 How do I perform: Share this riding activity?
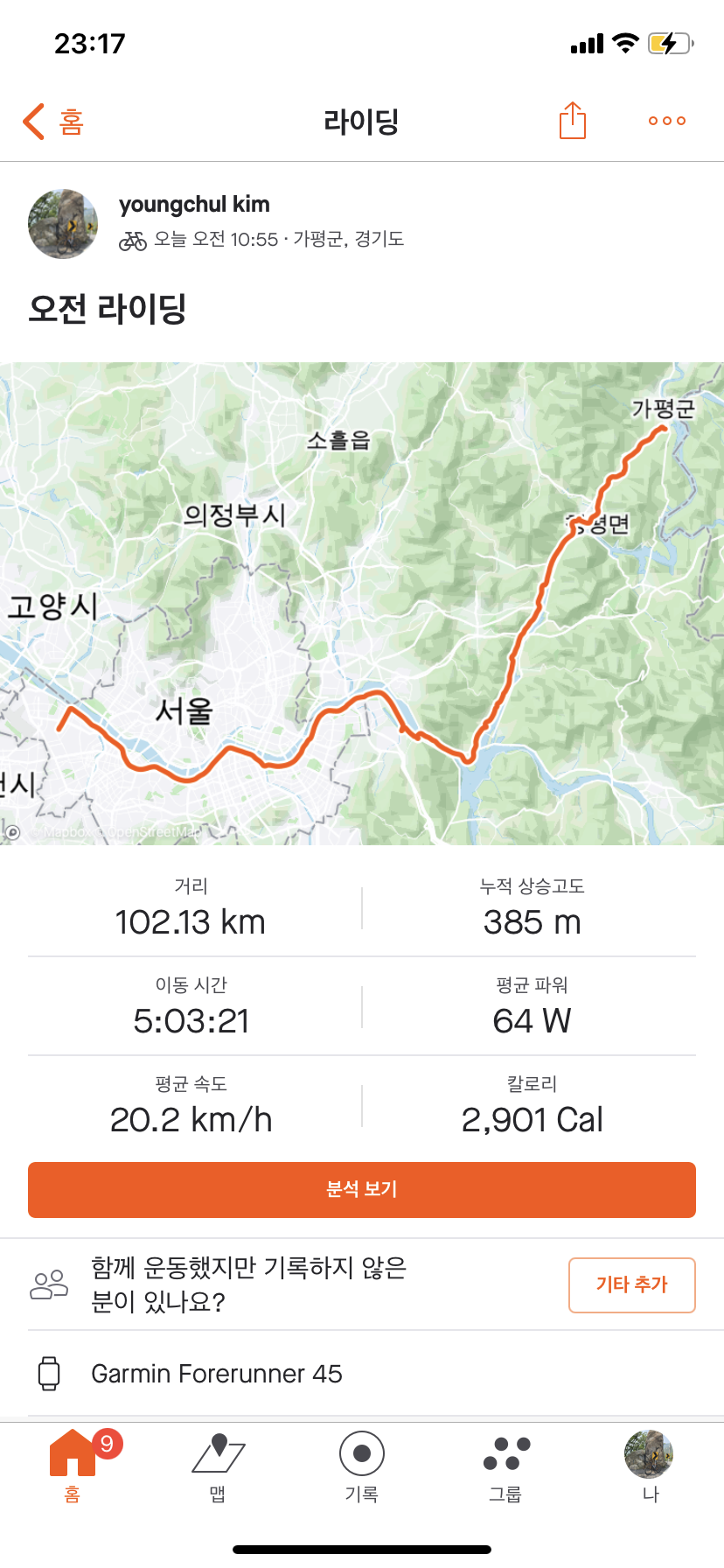tap(573, 121)
